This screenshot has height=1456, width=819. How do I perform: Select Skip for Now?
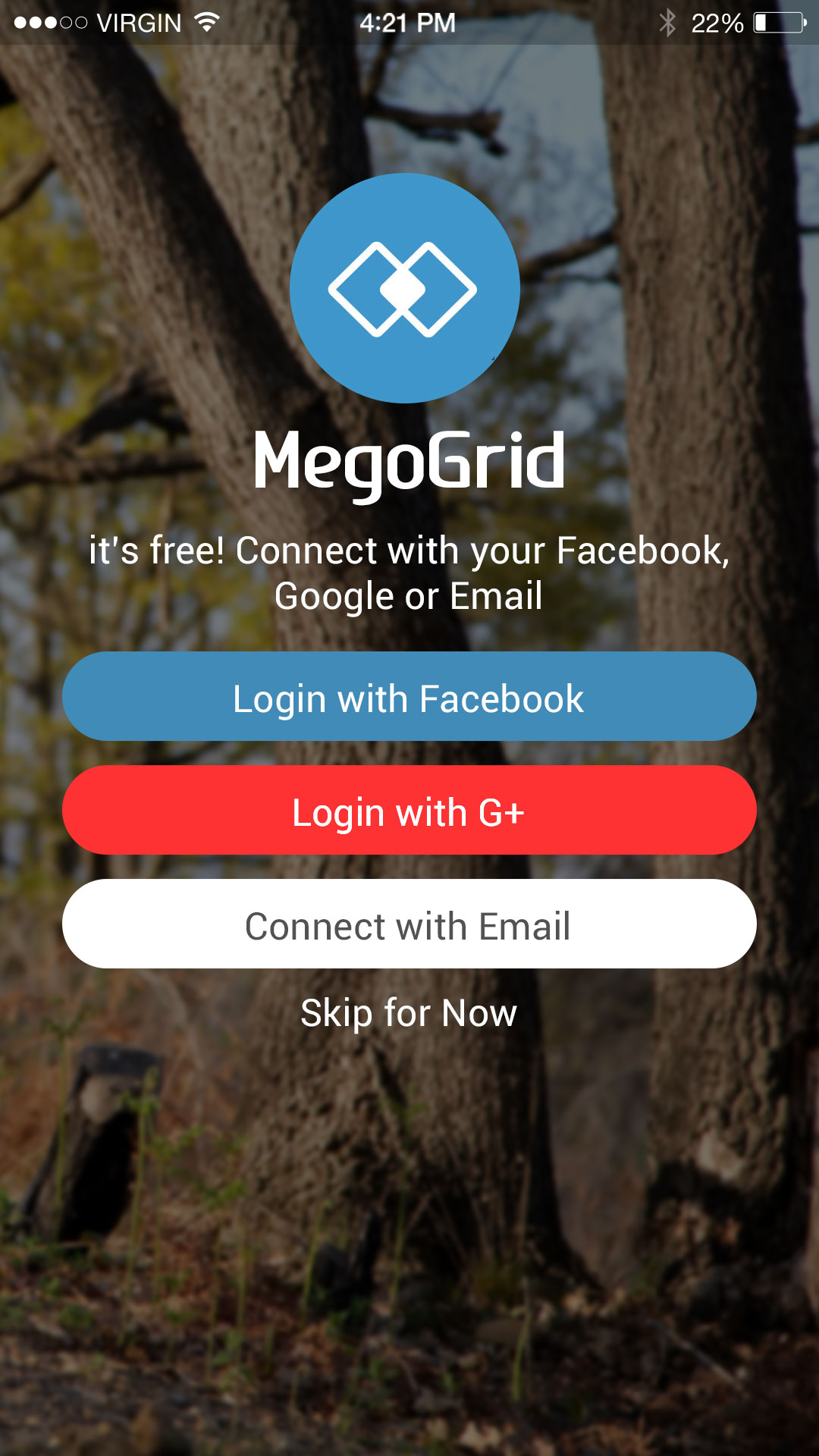coord(409,1013)
